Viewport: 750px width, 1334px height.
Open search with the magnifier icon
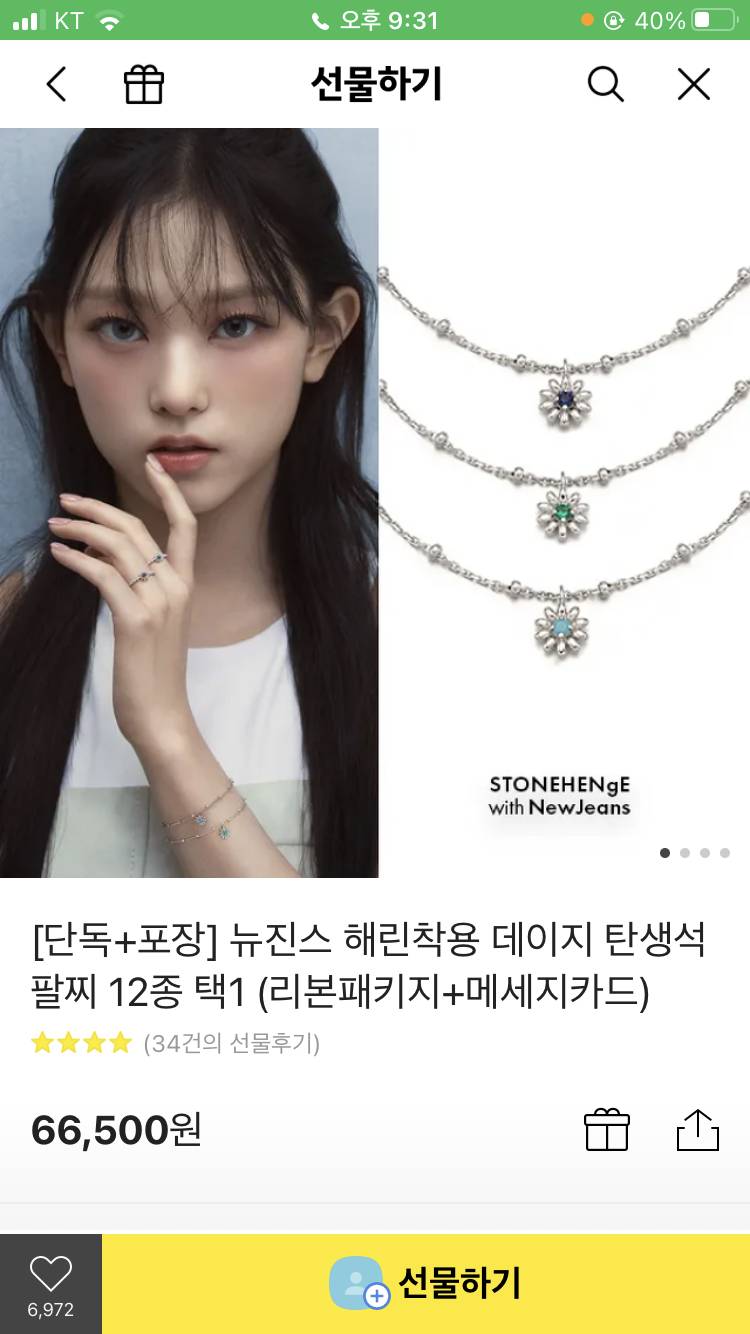tap(605, 84)
